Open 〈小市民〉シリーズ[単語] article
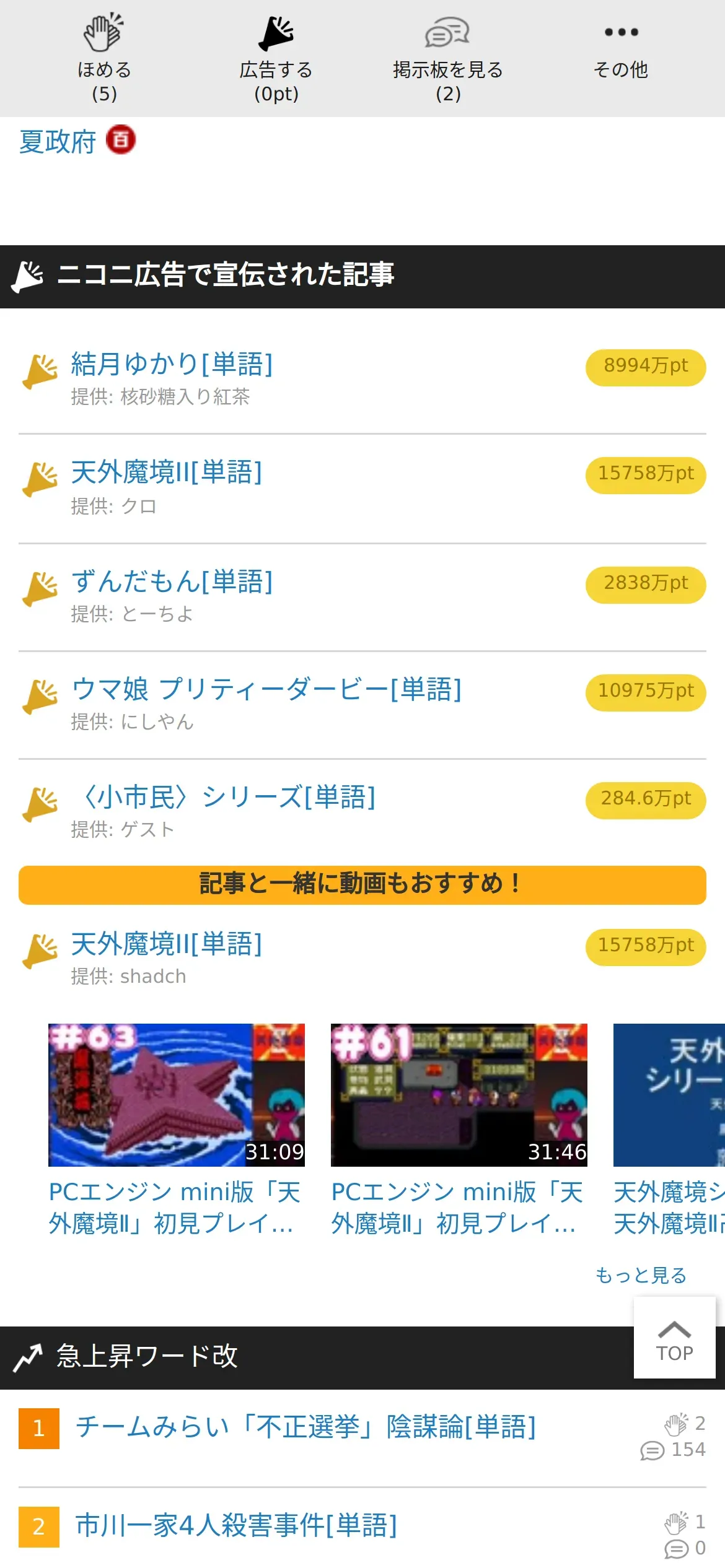The height and width of the screenshot is (1568, 725). (227, 797)
